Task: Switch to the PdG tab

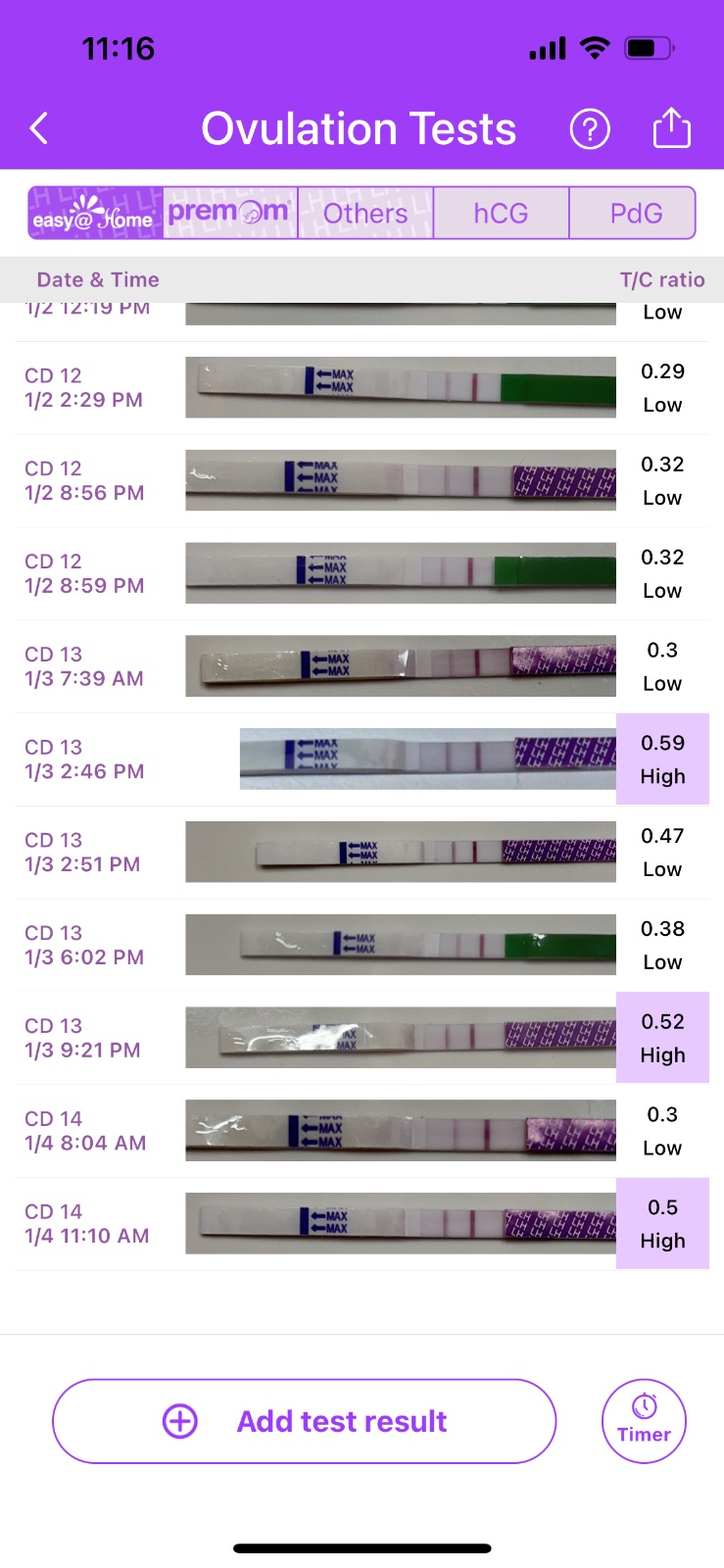Action: pos(635,214)
